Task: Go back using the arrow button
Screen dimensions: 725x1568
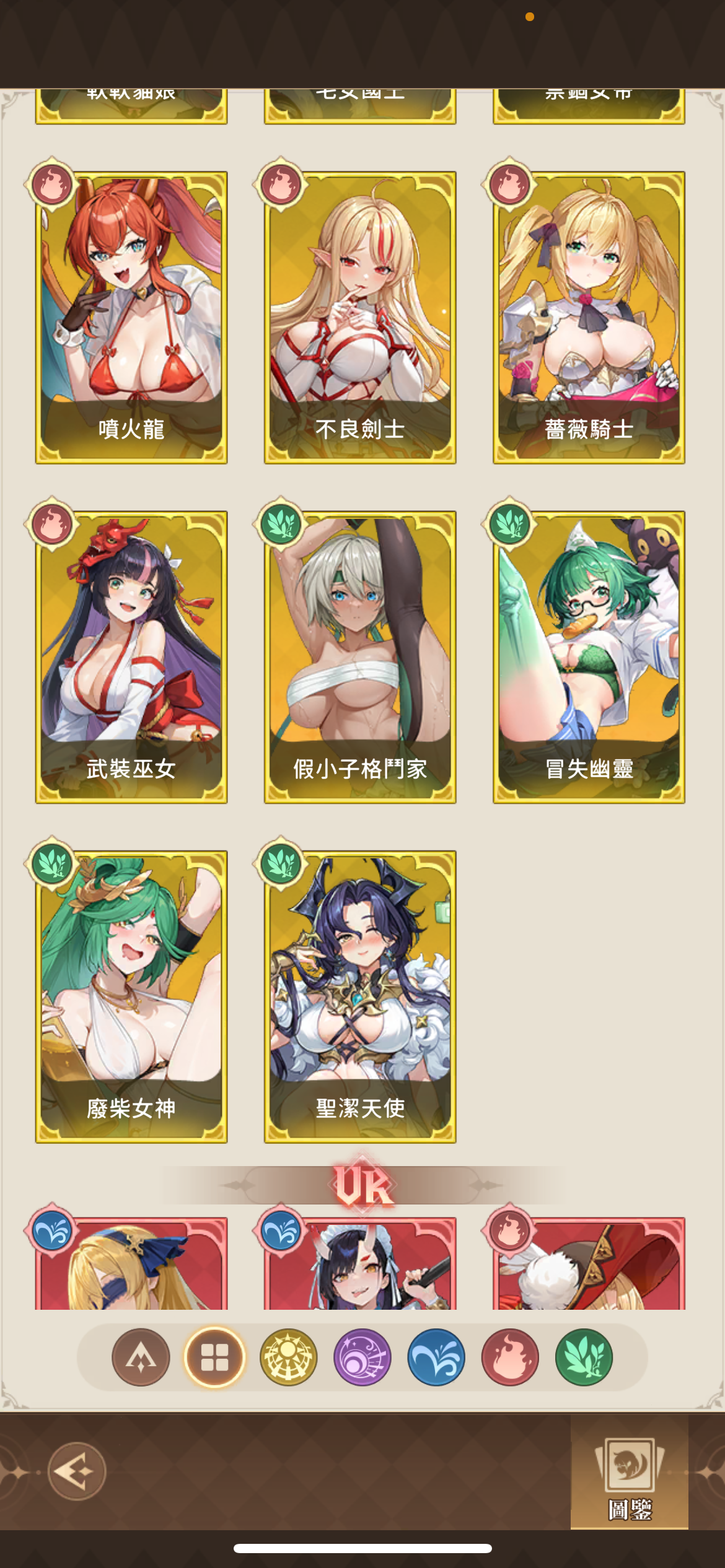Action: tap(77, 1471)
